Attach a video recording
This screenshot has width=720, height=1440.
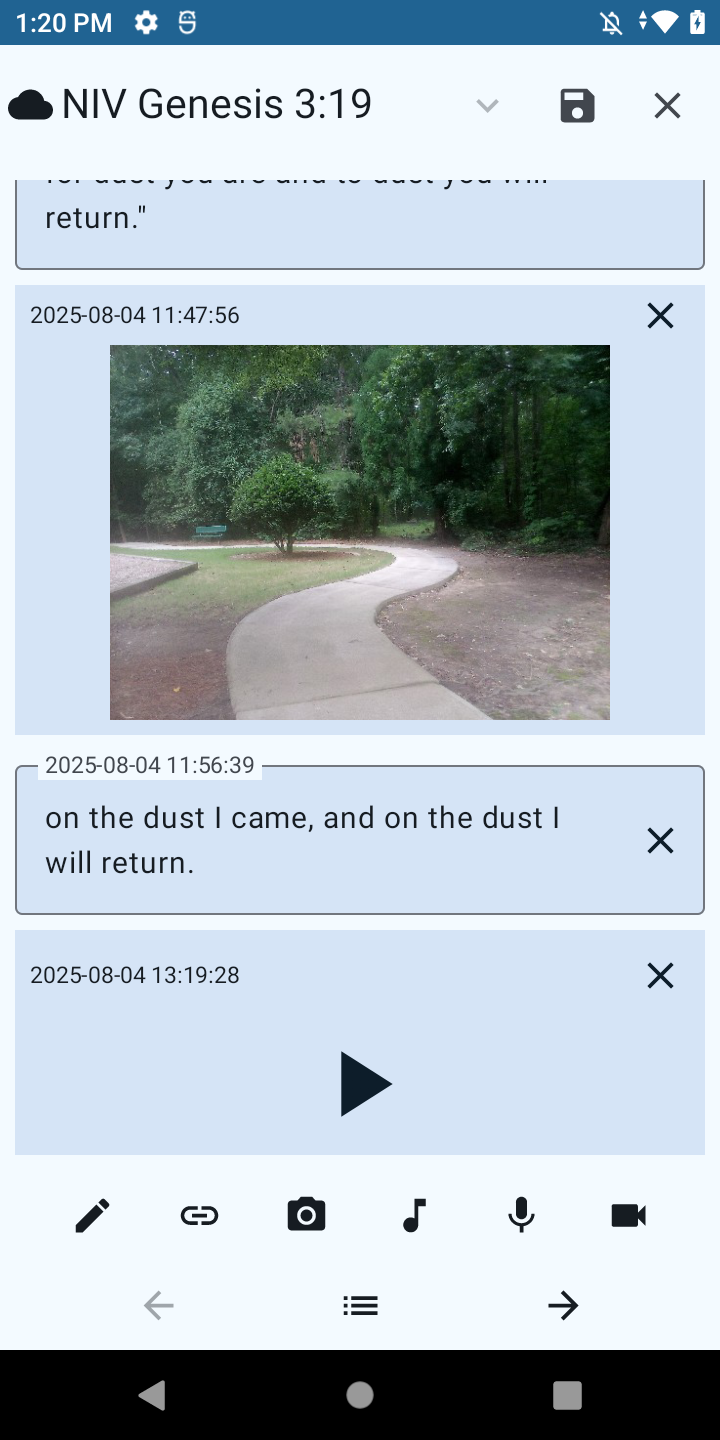(628, 1216)
